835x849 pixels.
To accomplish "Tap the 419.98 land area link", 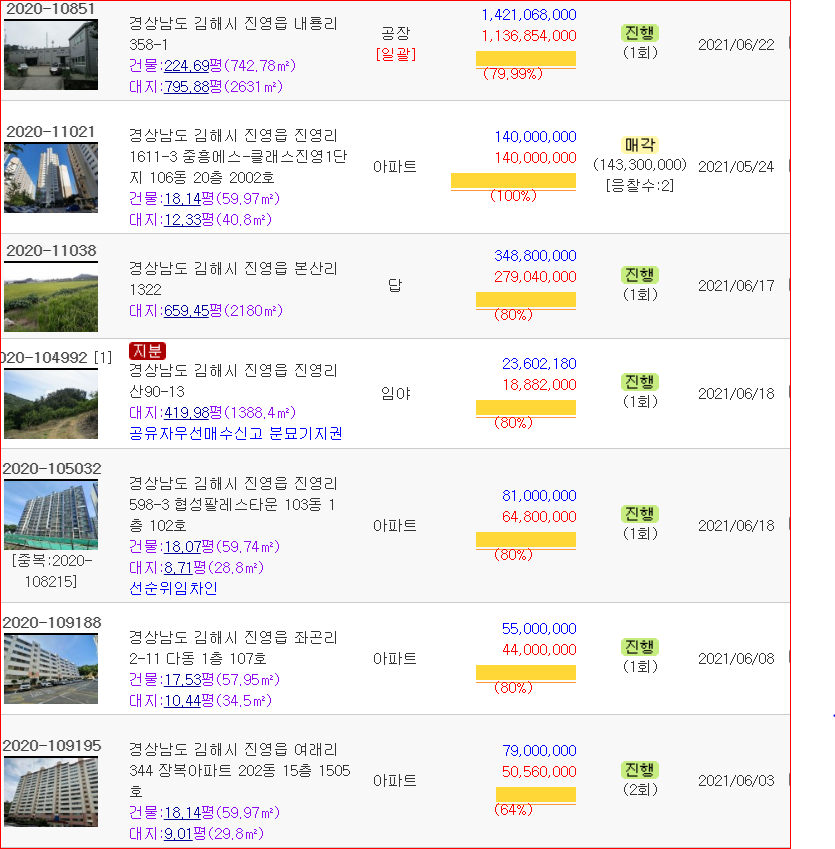I will (185, 413).
